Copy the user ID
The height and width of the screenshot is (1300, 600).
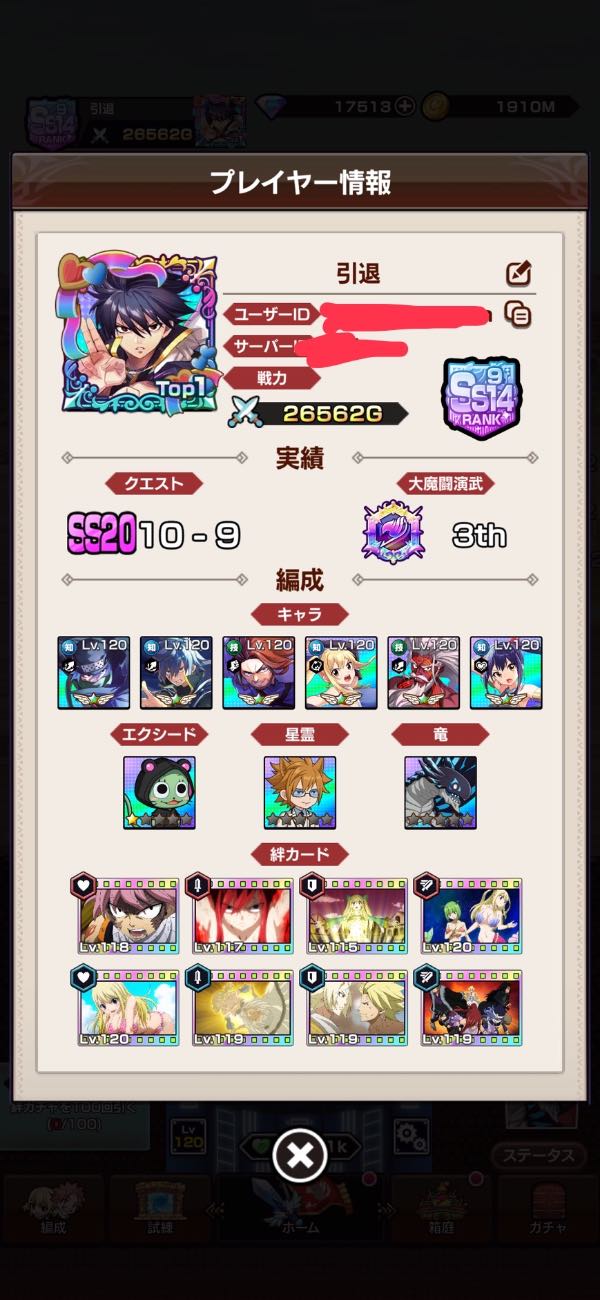pos(517,314)
